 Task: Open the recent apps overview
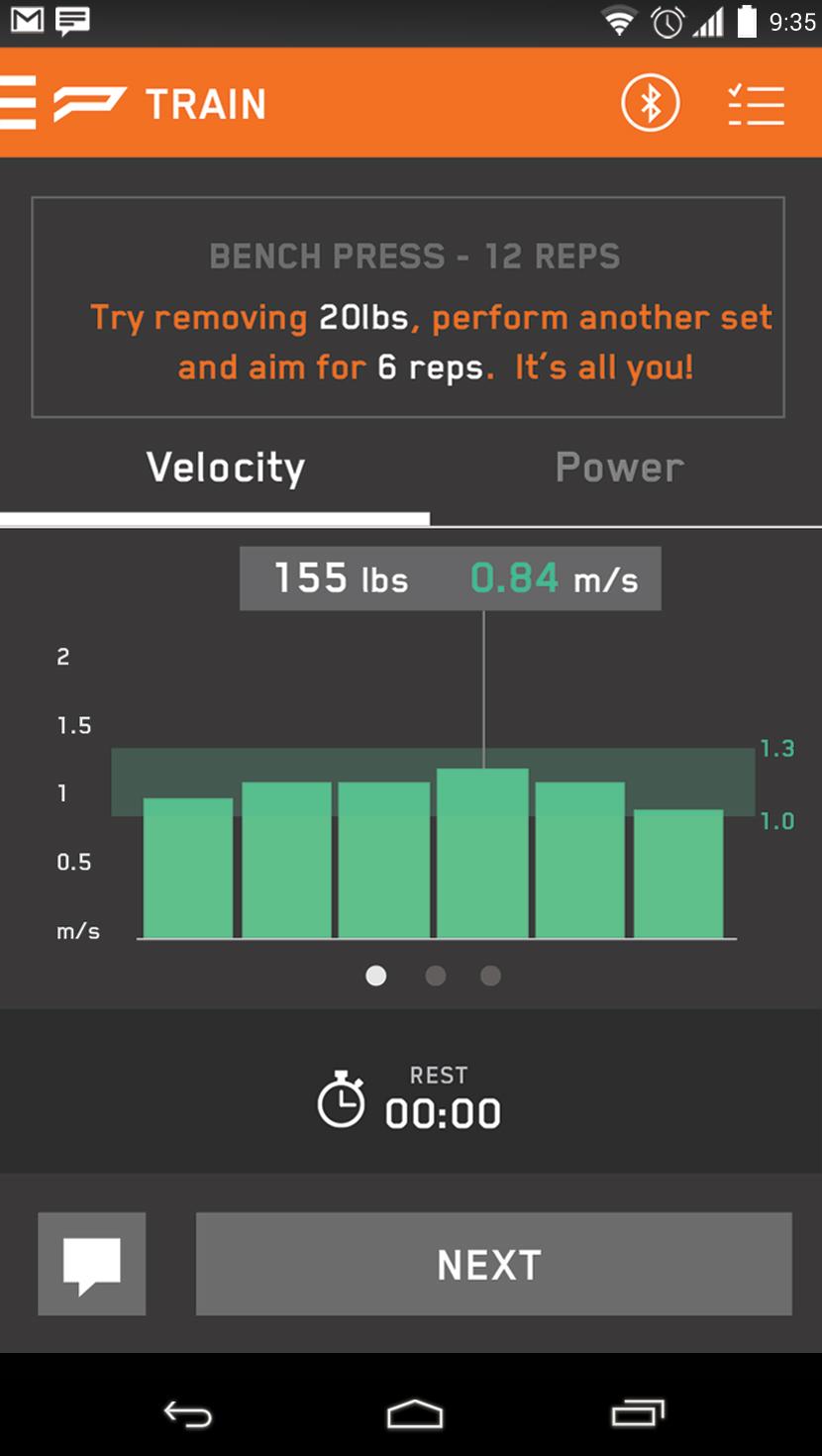click(x=637, y=1413)
